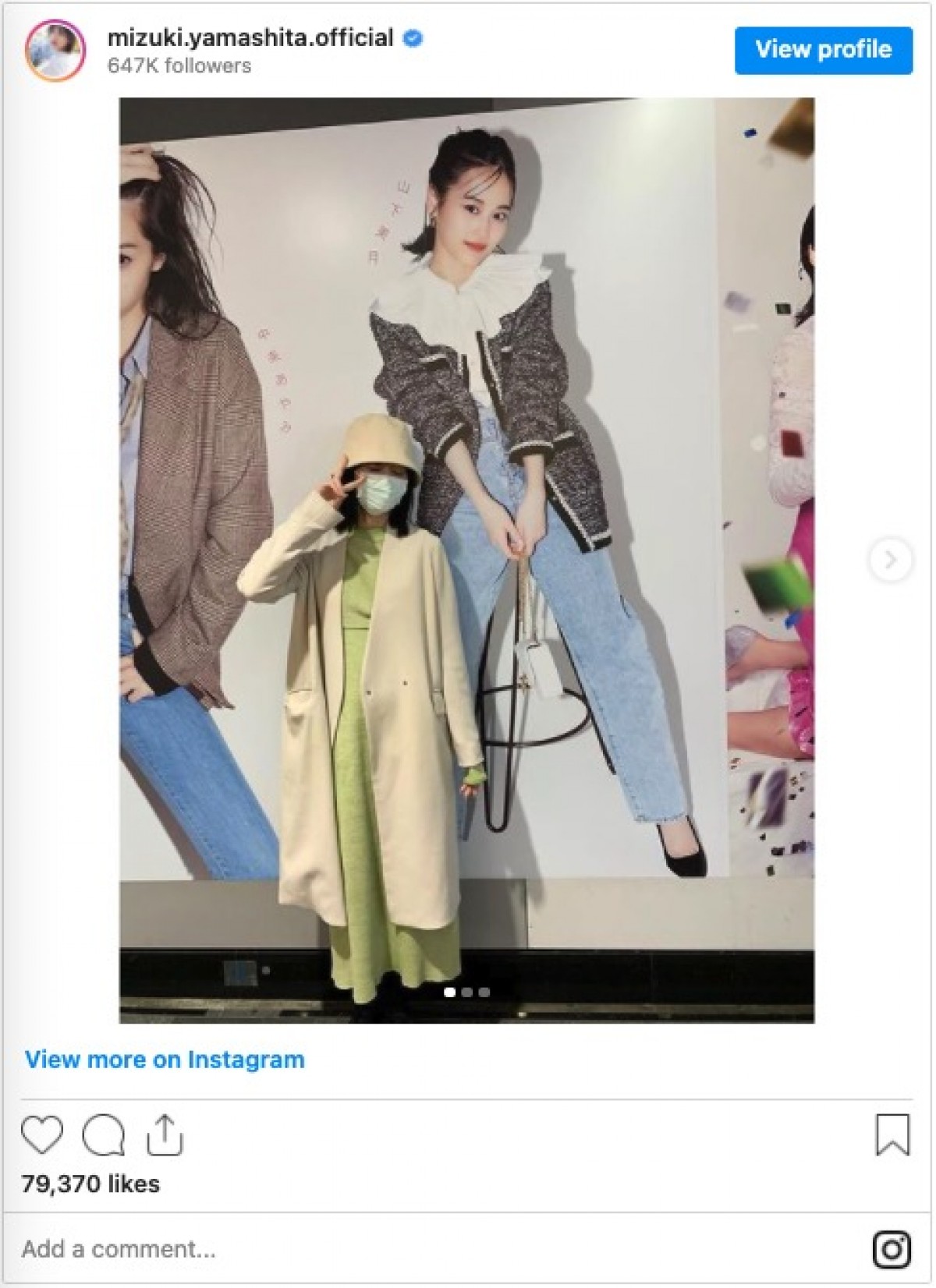Open View more on Instagram link
Screen dimensions: 936x1288
165,1060
